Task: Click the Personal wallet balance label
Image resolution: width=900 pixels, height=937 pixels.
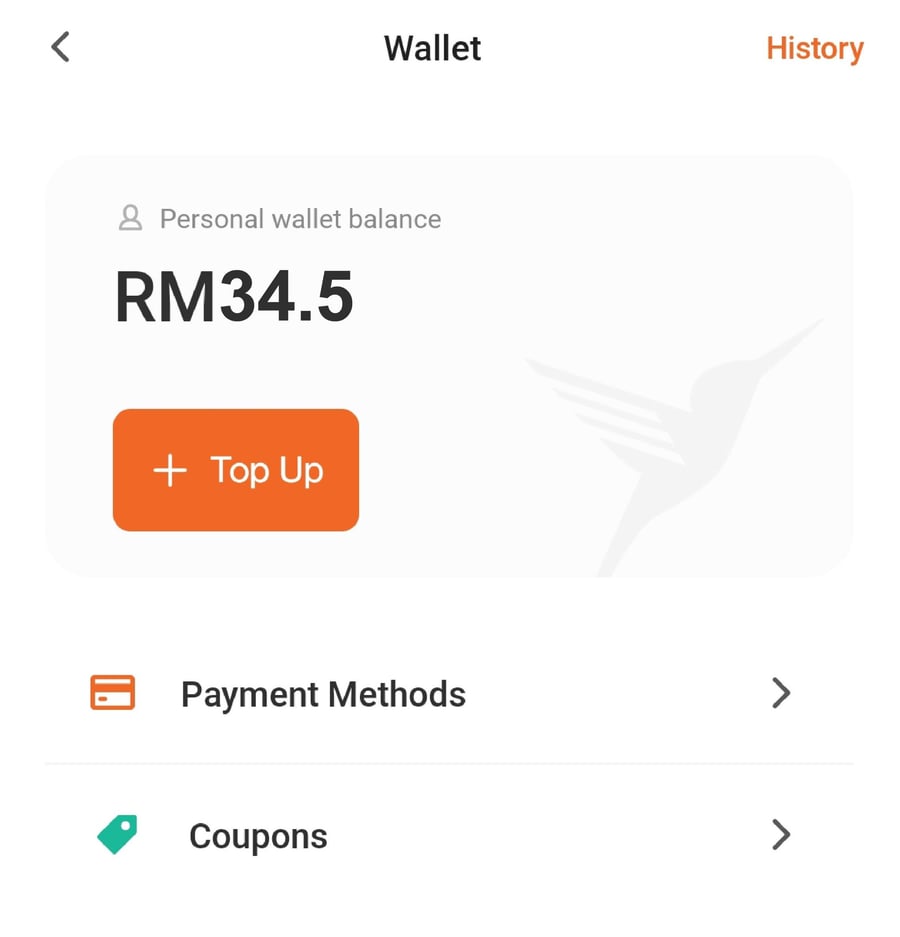Action: pos(299,218)
